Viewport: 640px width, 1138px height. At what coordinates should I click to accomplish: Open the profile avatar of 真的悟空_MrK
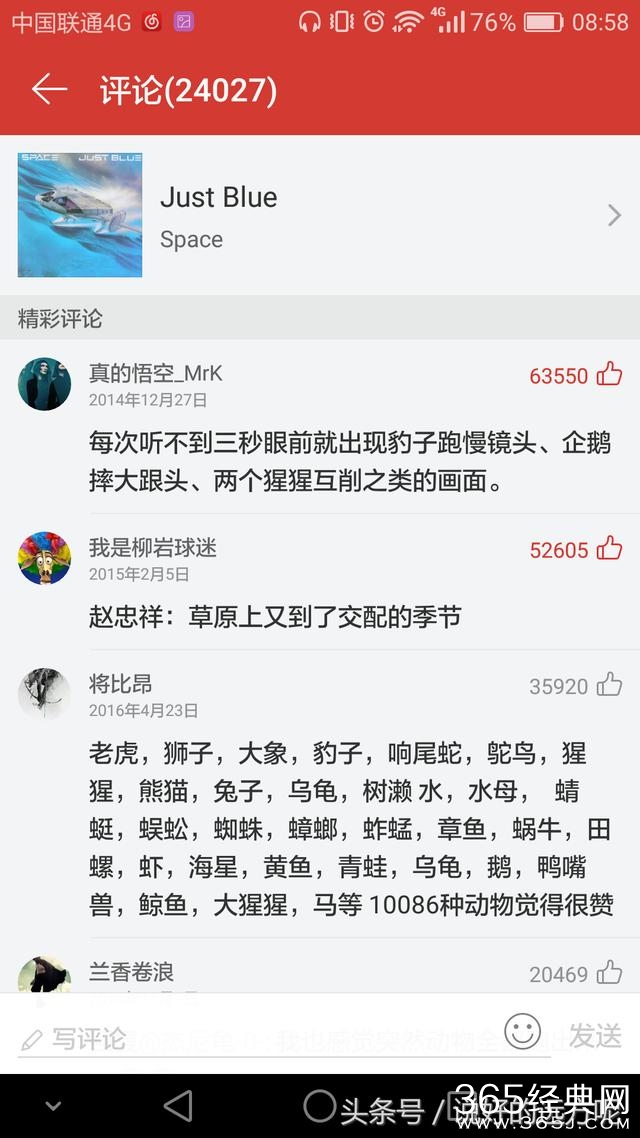(45, 384)
